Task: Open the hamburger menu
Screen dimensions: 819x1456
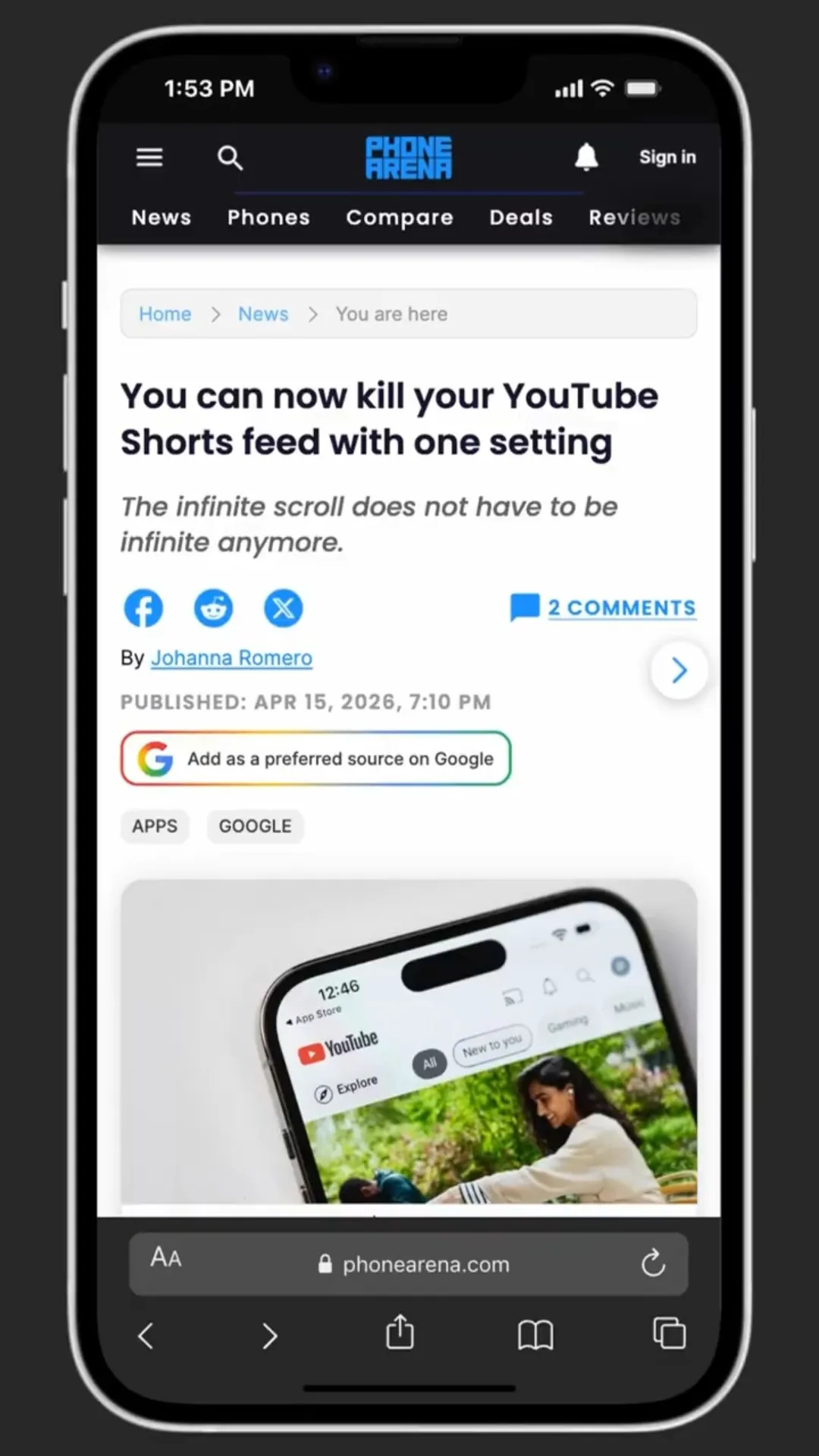Action: click(149, 157)
